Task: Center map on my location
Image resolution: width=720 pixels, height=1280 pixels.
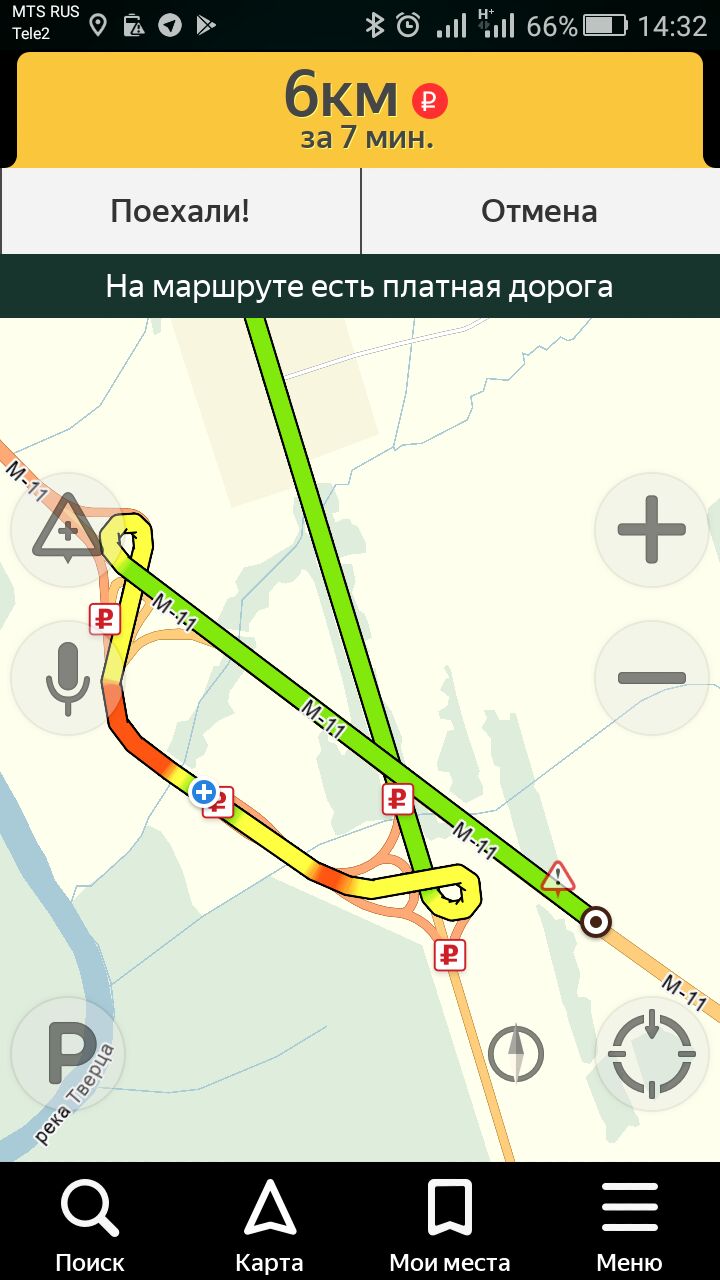Action: pyautogui.click(x=651, y=1053)
